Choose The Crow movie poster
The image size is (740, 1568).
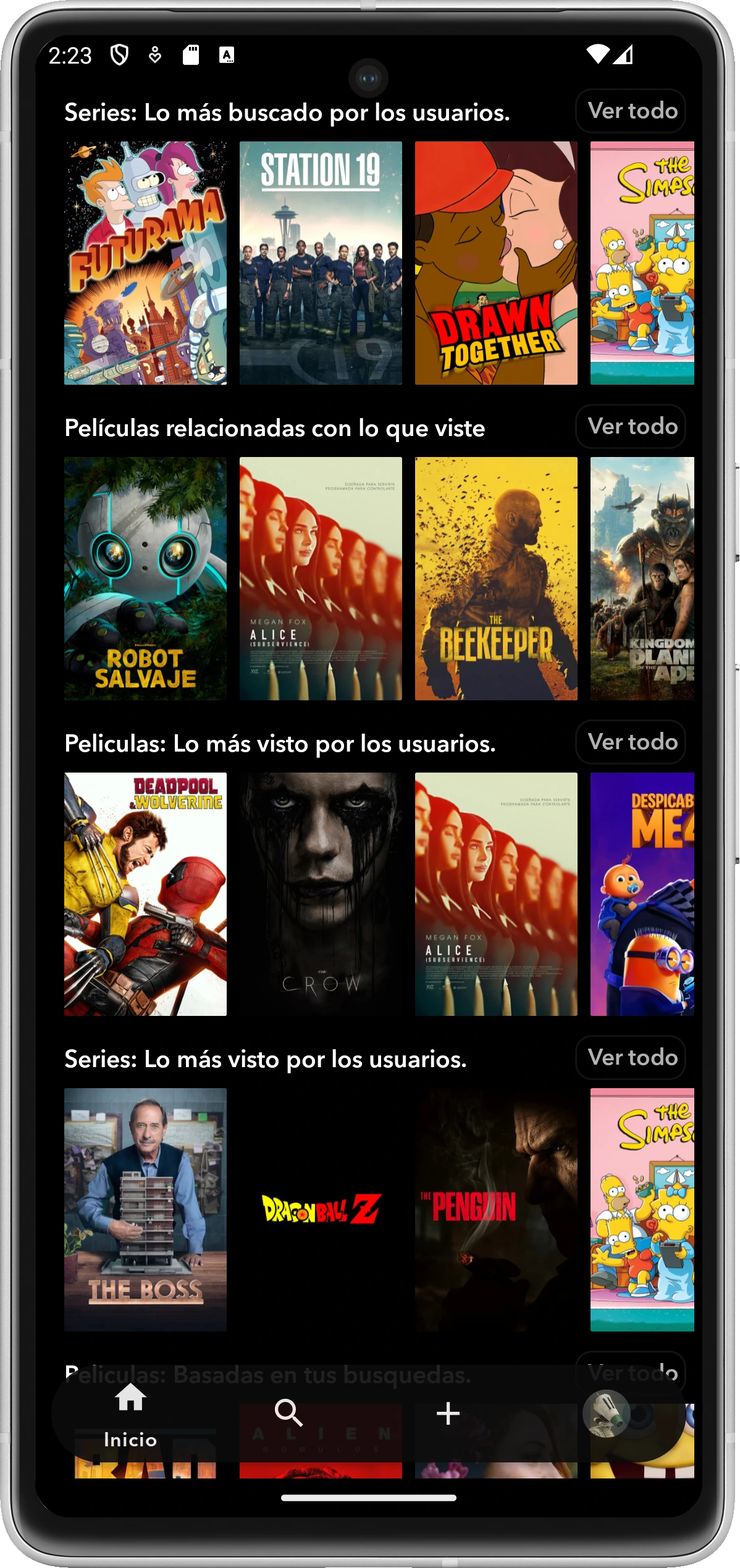[x=321, y=894]
